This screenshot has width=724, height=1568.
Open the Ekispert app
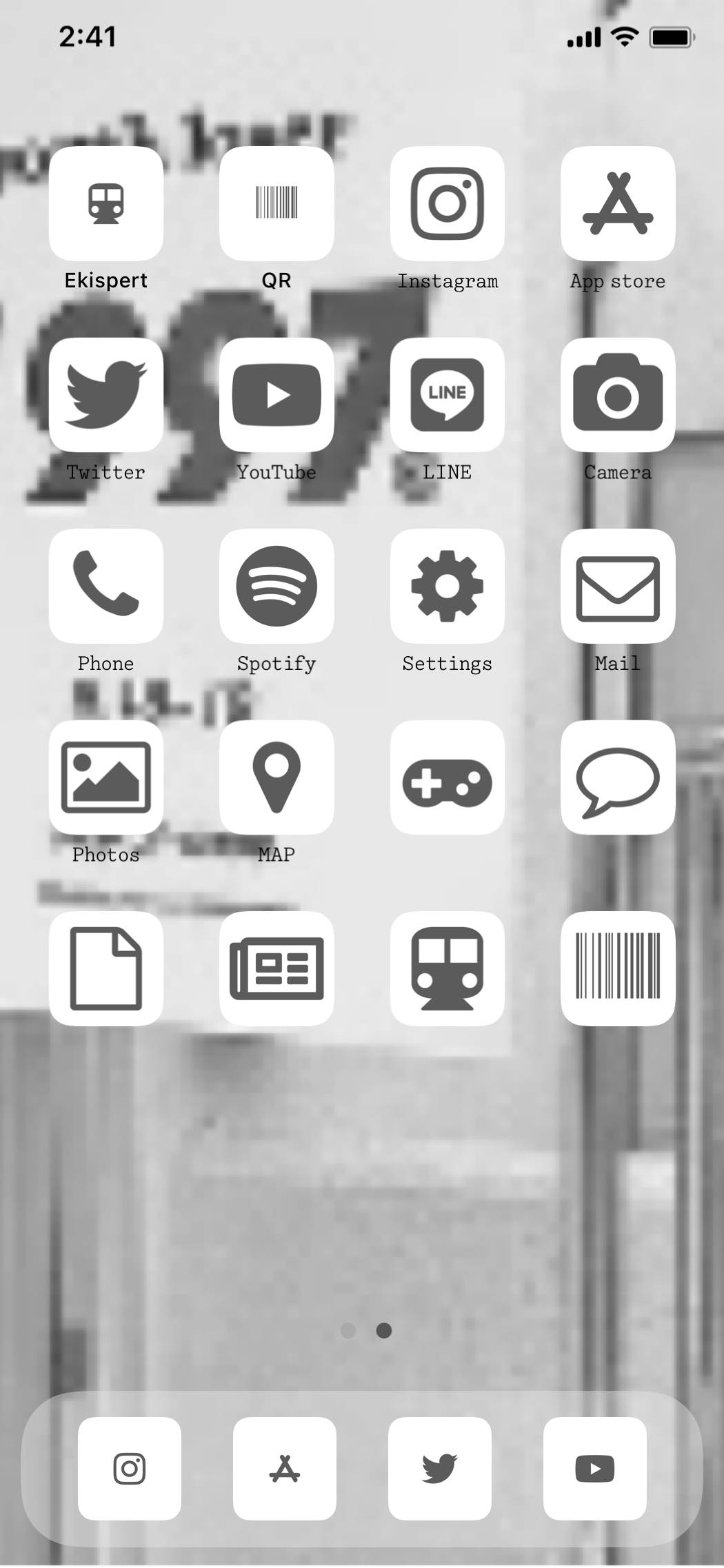[x=105, y=203]
